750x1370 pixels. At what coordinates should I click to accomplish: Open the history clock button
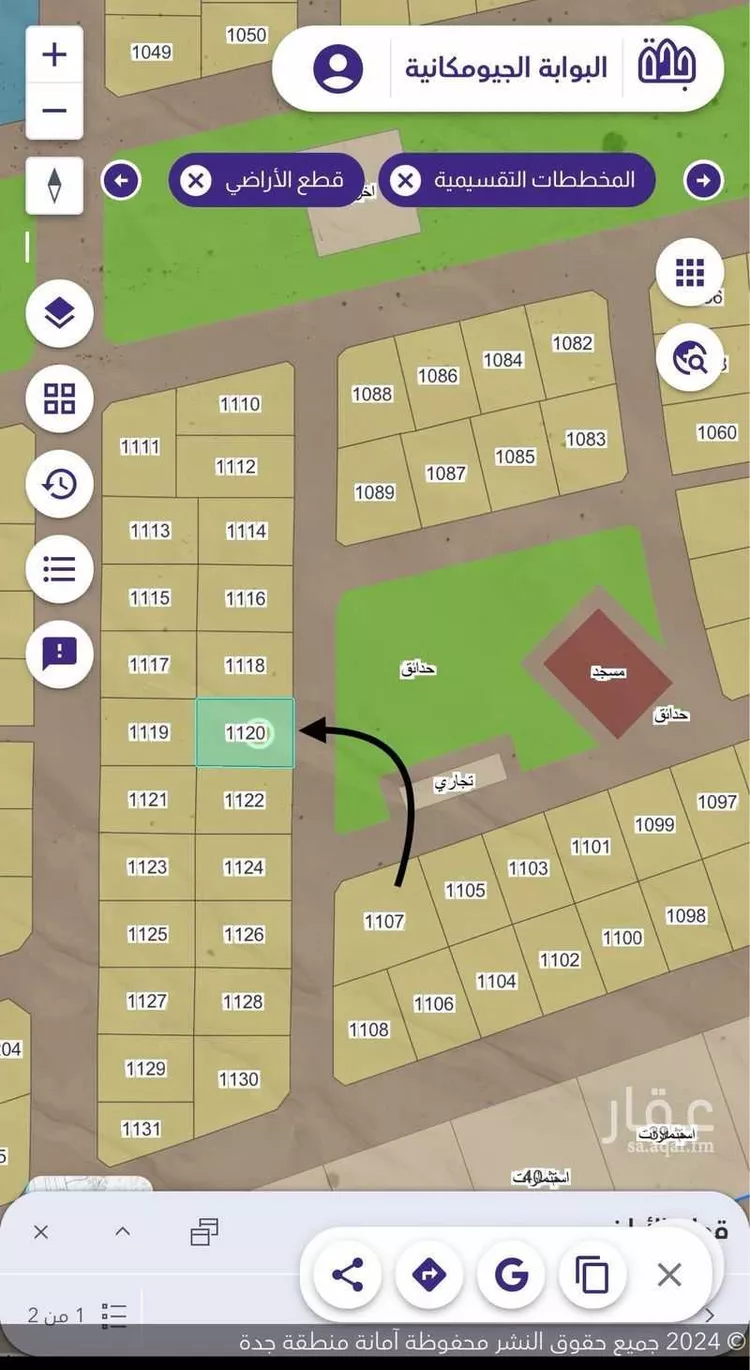(x=60, y=485)
